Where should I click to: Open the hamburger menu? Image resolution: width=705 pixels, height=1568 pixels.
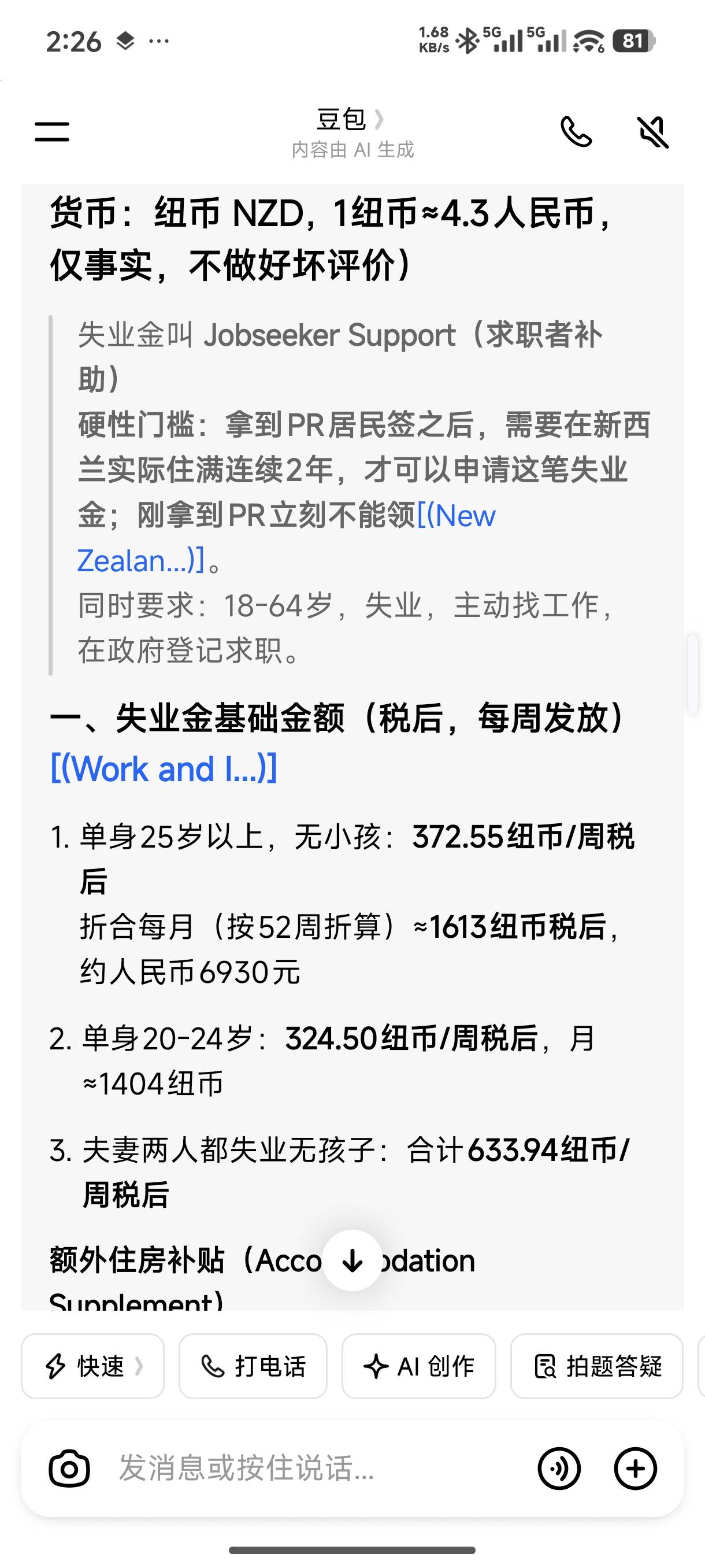click(x=51, y=131)
